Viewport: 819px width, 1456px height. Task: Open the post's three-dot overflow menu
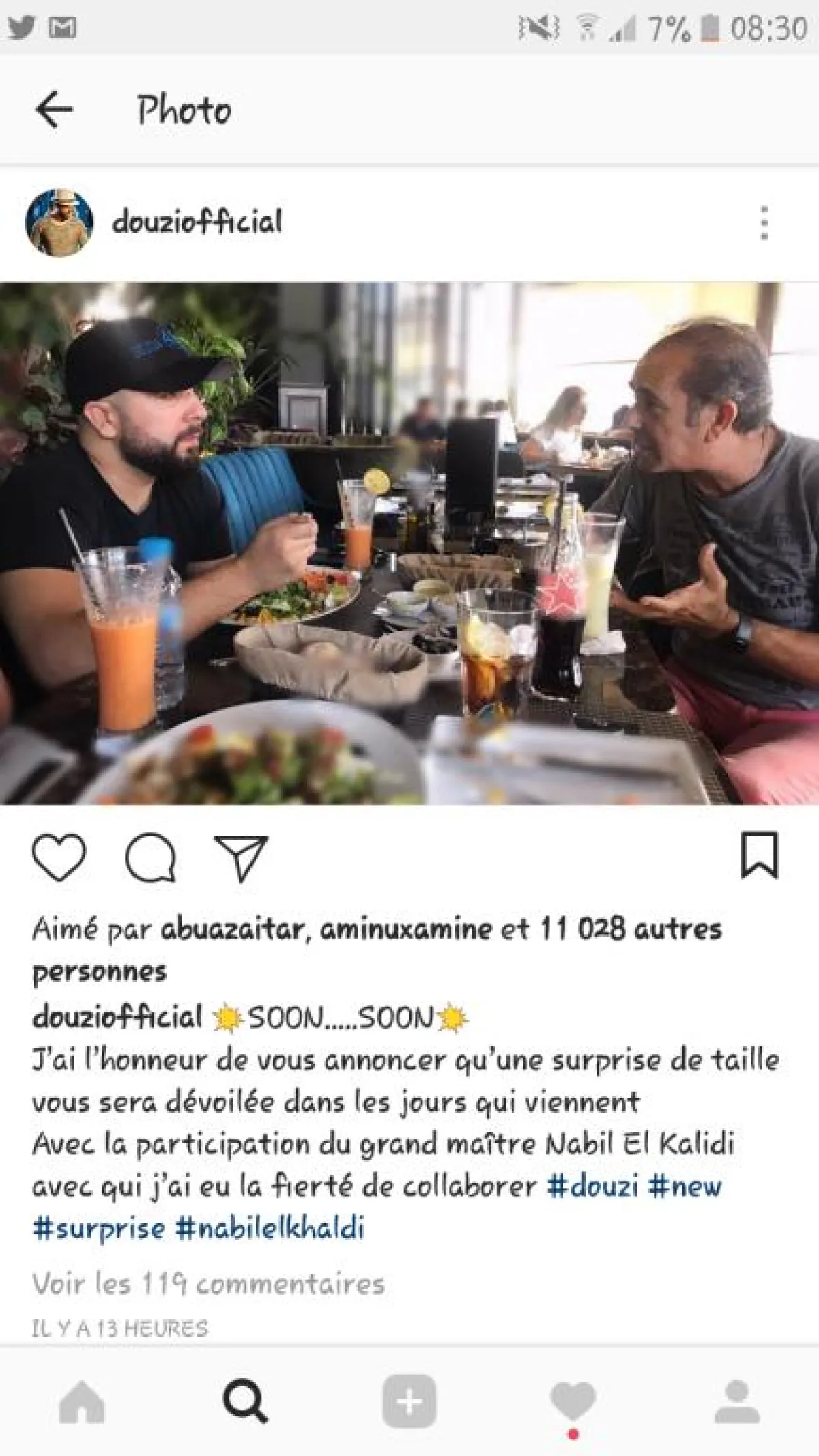[764, 223]
